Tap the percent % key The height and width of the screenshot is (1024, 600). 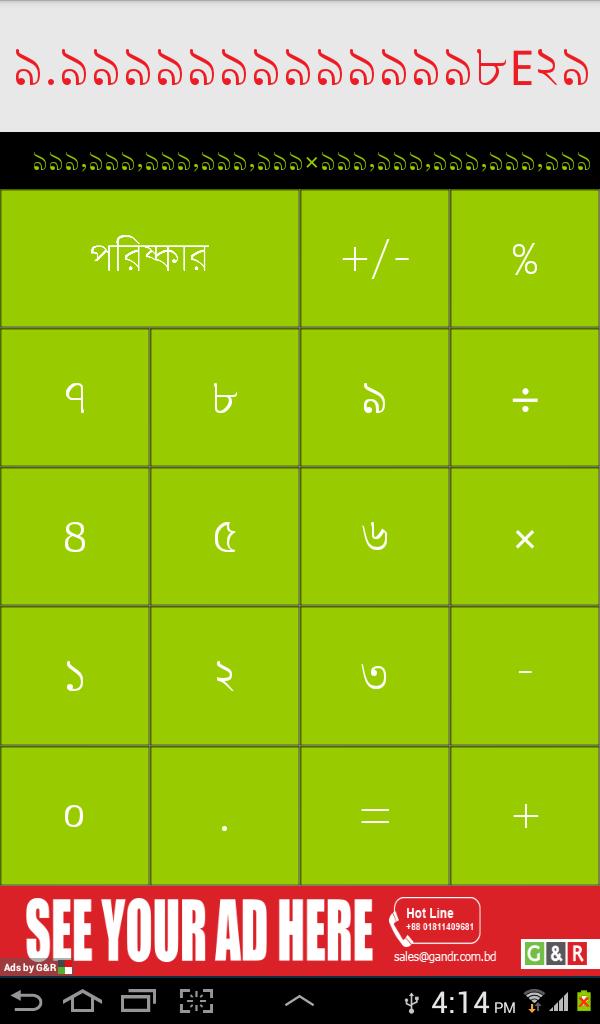tap(525, 258)
